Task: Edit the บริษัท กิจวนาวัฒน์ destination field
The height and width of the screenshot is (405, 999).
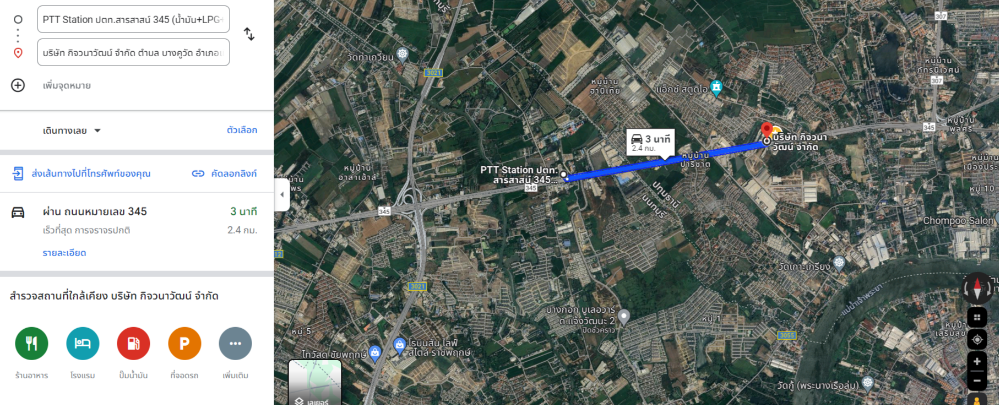Action: tap(133, 52)
